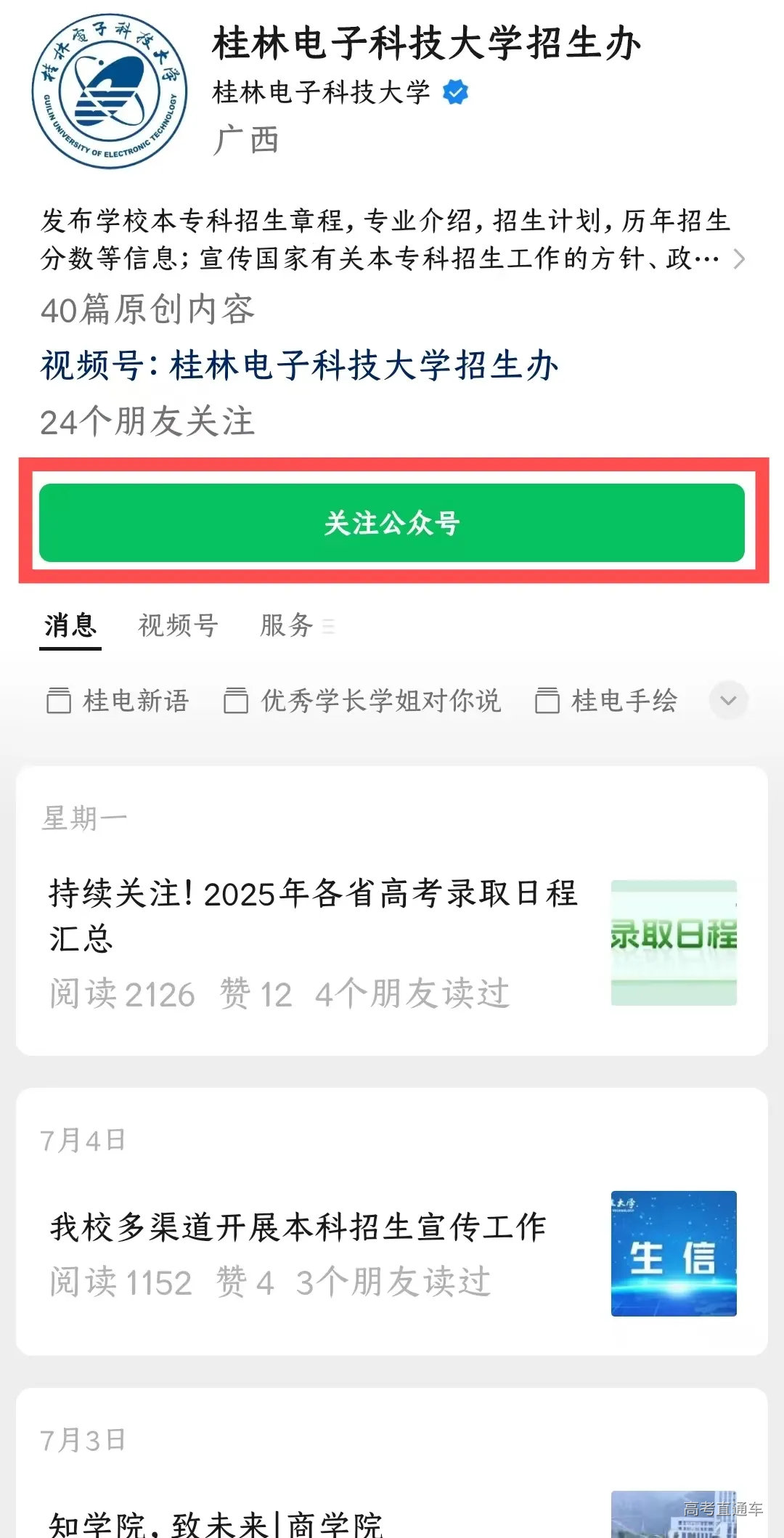Viewport: 784px width, 1538px height.
Task: Expand the category list with the round chevron
Action: click(728, 701)
